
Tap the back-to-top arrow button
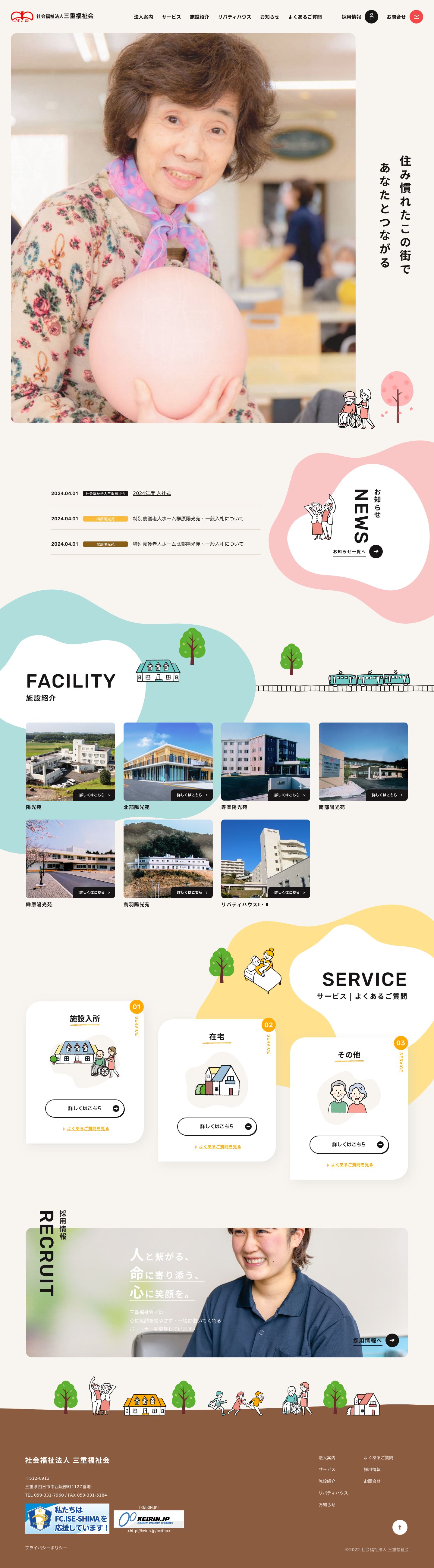(x=399, y=1527)
